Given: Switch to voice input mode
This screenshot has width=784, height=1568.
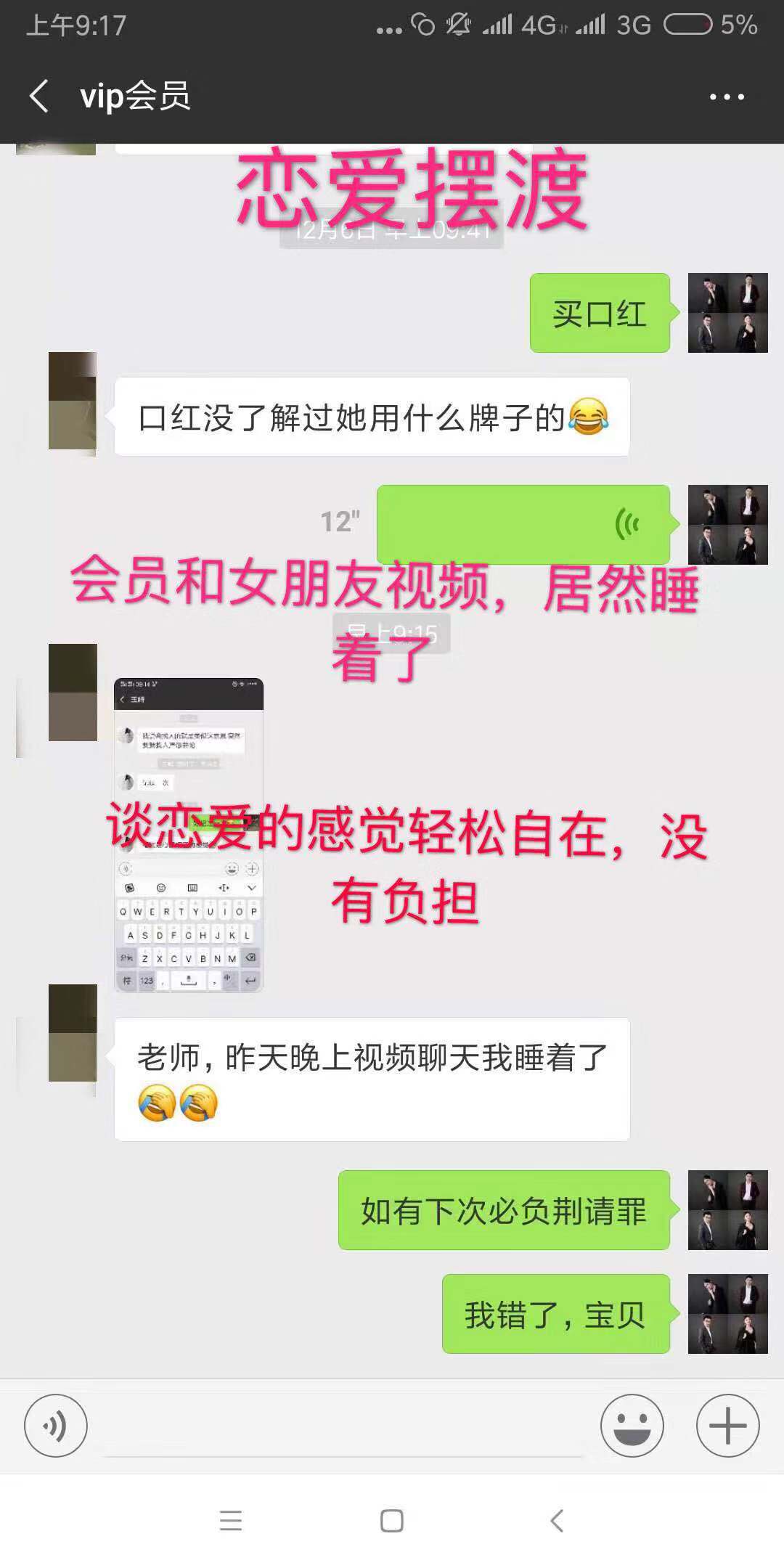Looking at the screenshot, I should [x=56, y=1425].
